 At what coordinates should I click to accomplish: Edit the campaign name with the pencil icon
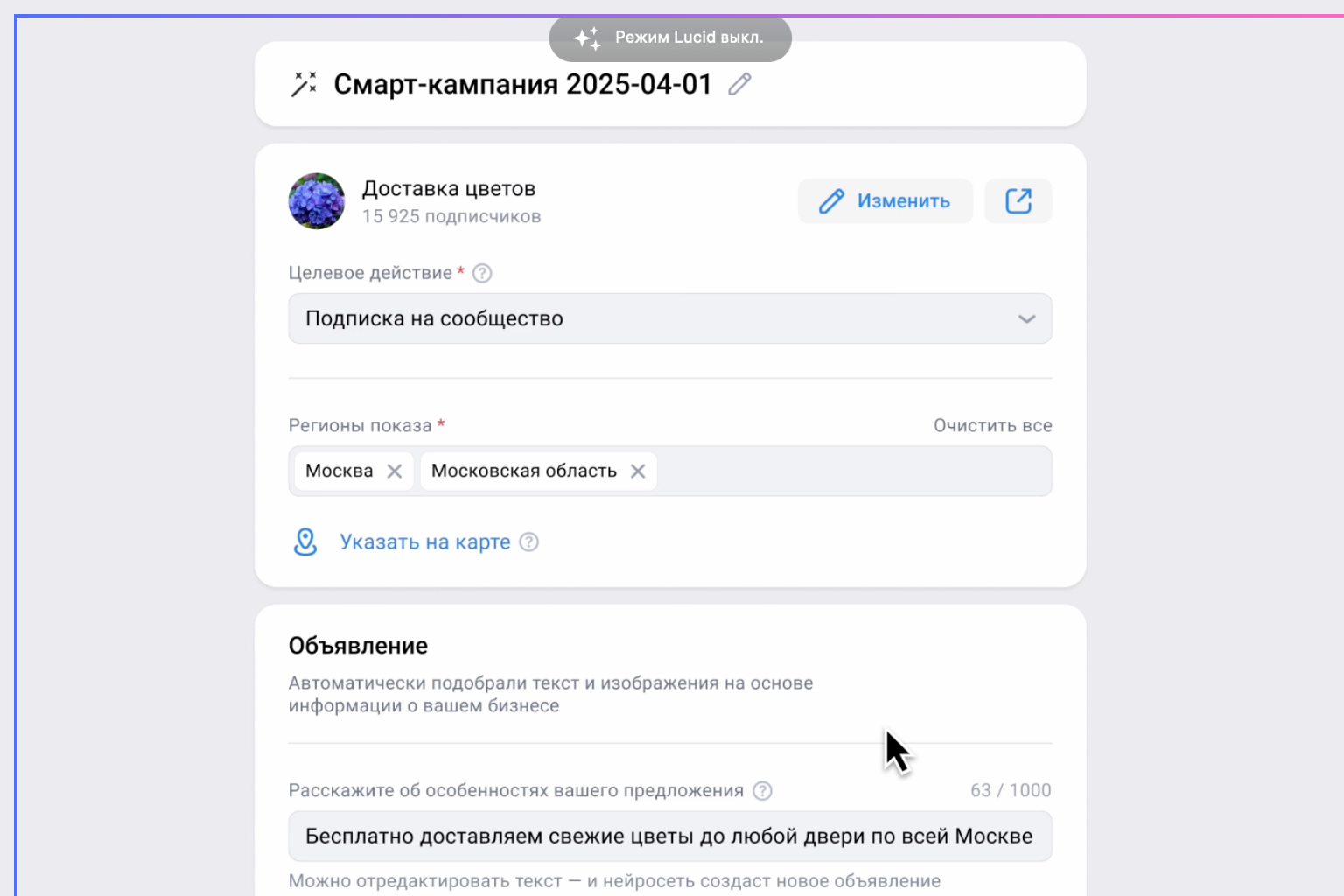pyautogui.click(x=739, y=84)
